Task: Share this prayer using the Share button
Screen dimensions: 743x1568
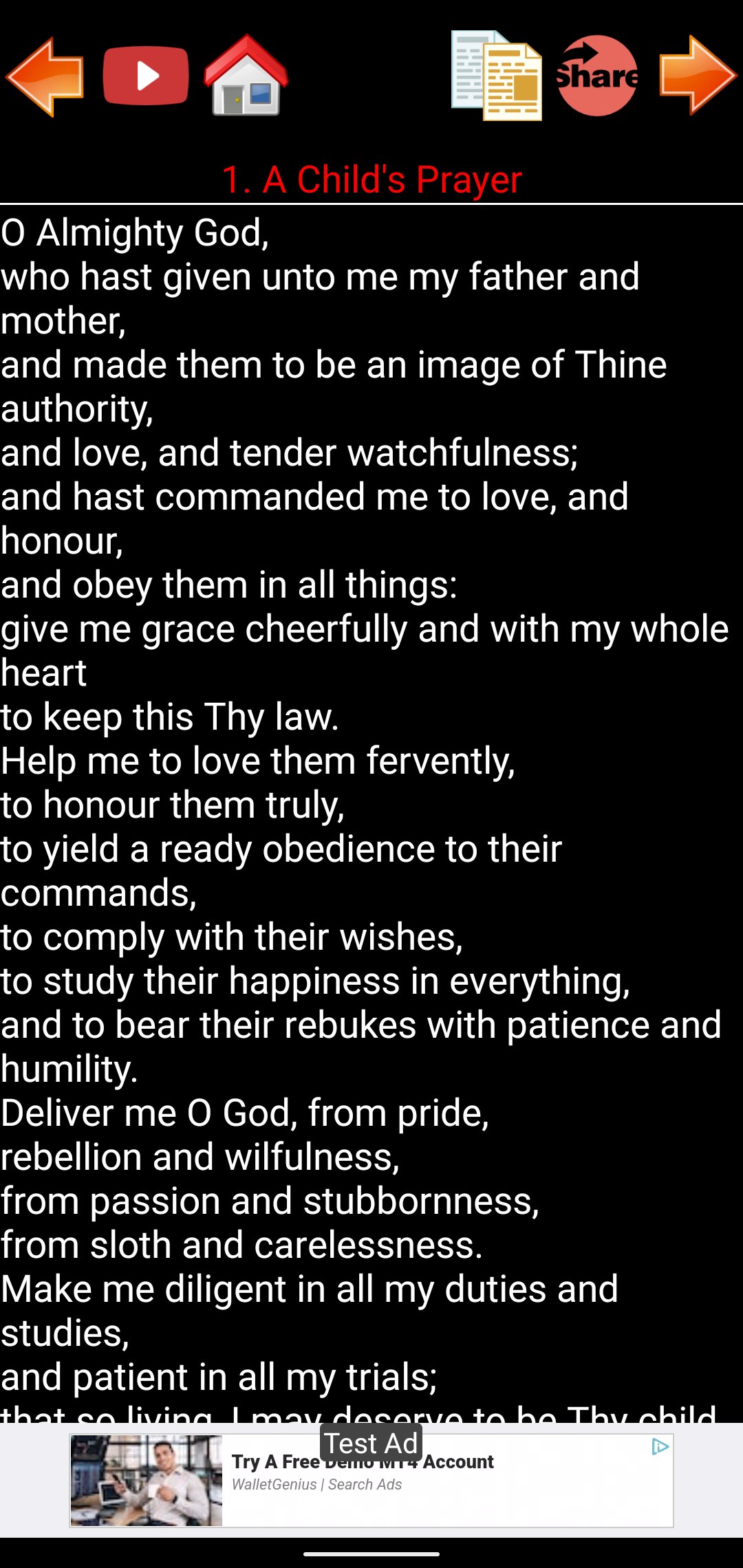Action: click(x=596, y=76)
